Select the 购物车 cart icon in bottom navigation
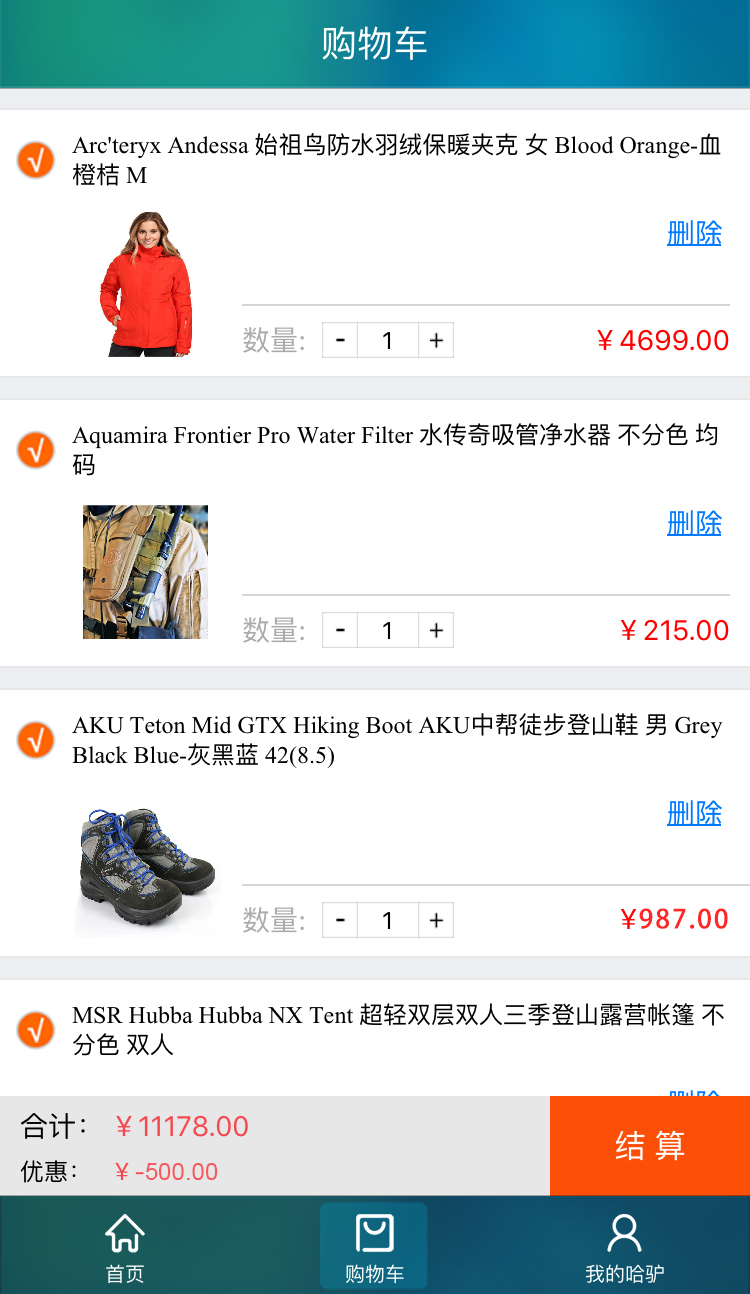The image size is (750, 1294). [374, 1237]
